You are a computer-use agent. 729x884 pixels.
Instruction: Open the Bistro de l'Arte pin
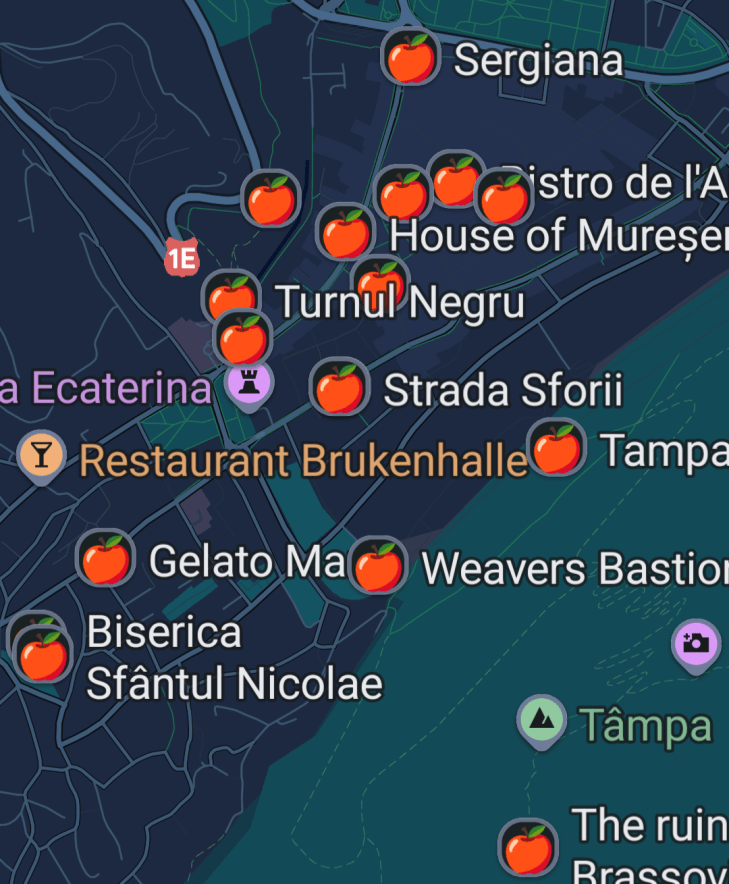point(503,199)
